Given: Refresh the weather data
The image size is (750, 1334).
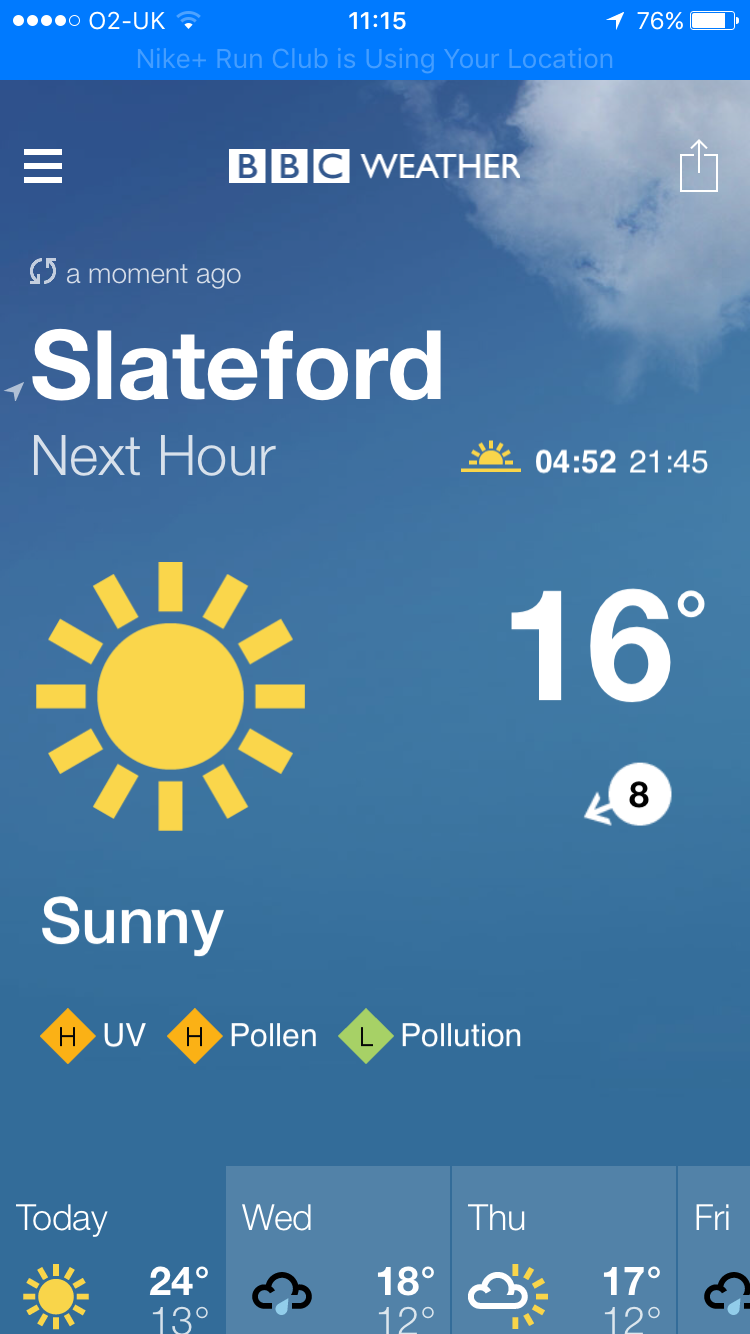Looking at the screenshot, I should tap(43, 272).
